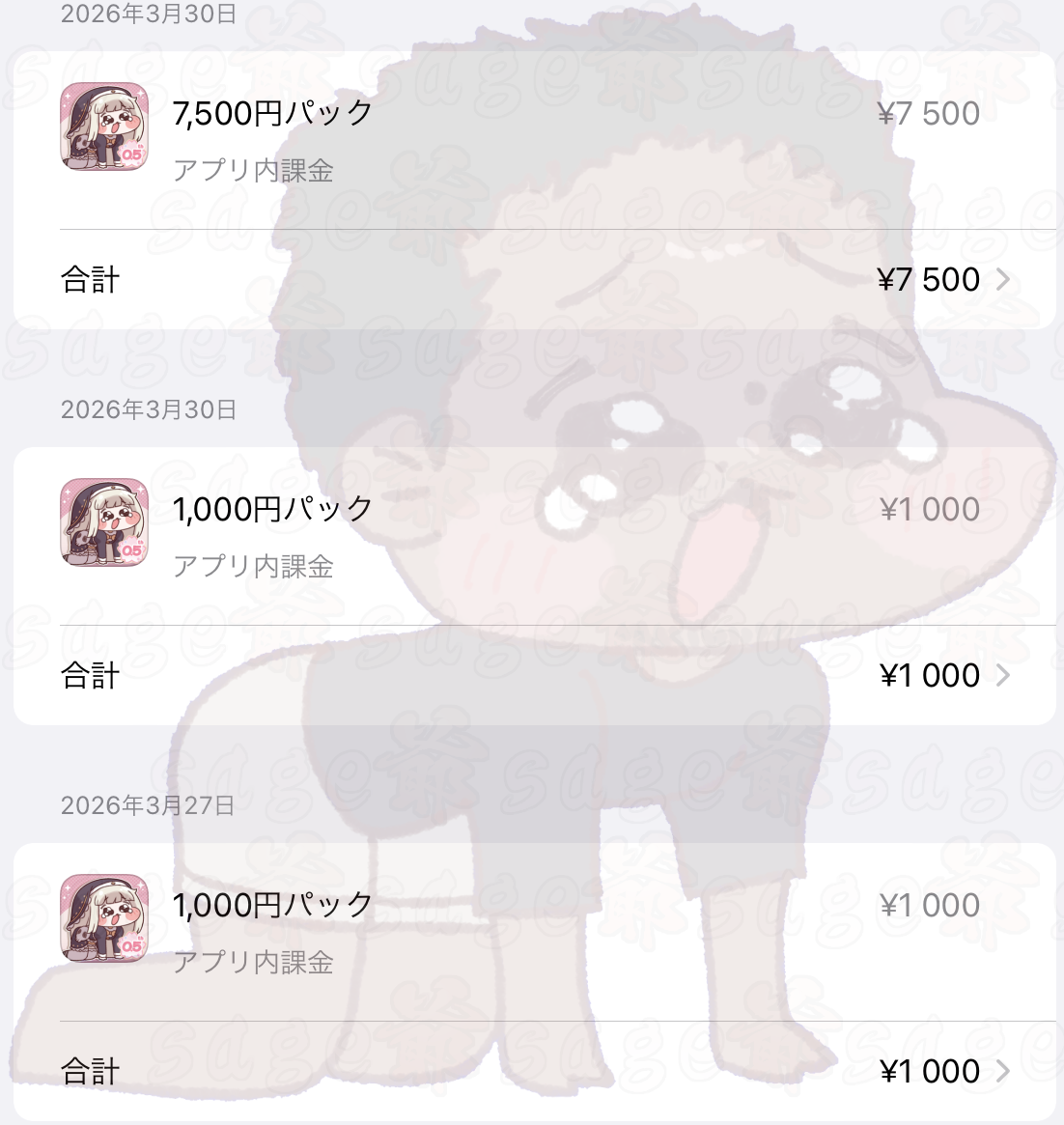Open the ¥7 500 合計 receipt row
This screenshot has height=1125, width=1064.
point(534,280)
